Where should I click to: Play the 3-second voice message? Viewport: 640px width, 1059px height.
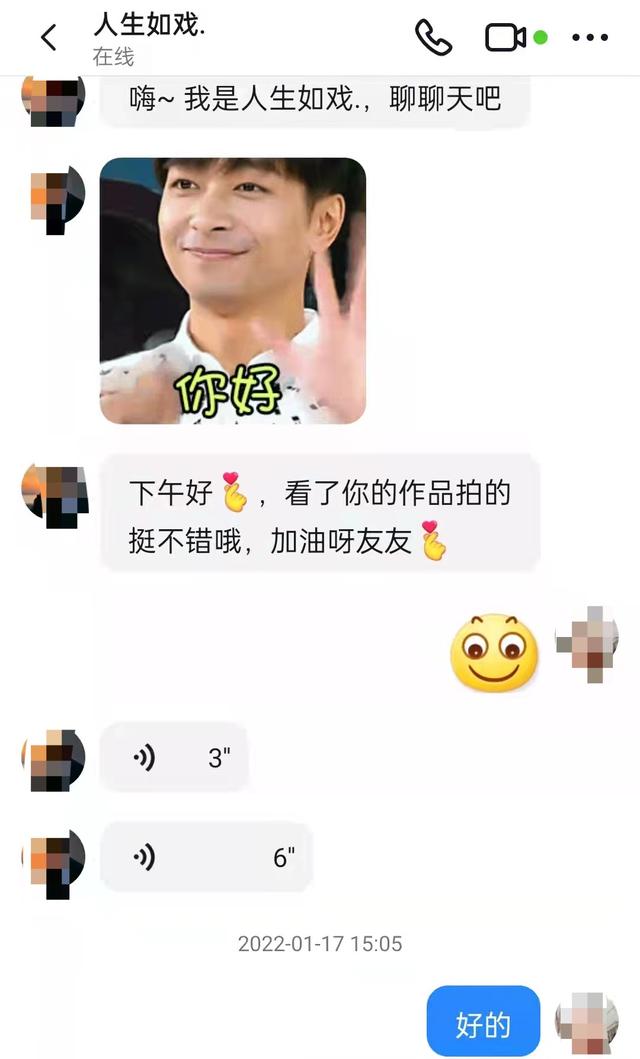click(x=174, y=756)
